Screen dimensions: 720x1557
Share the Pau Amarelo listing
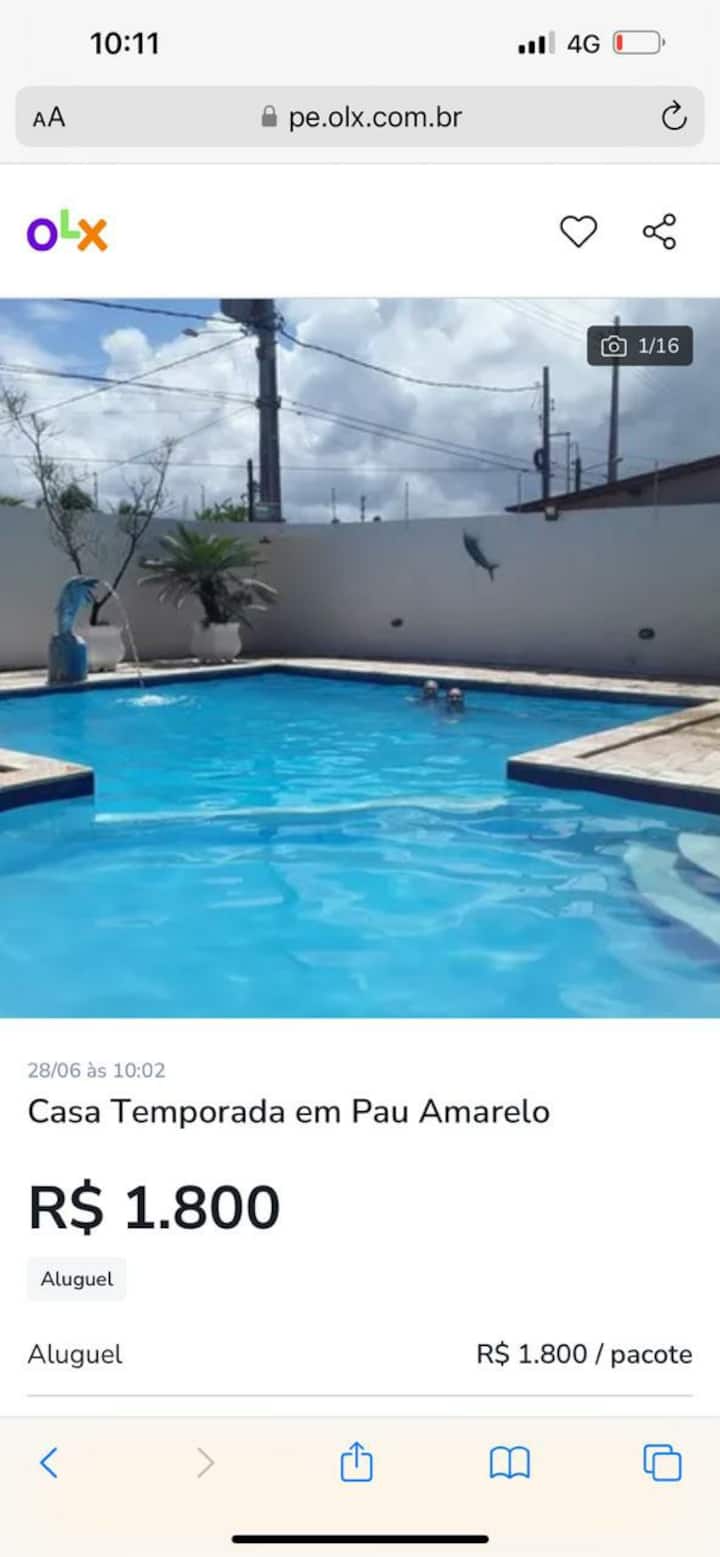click(660, 232)
